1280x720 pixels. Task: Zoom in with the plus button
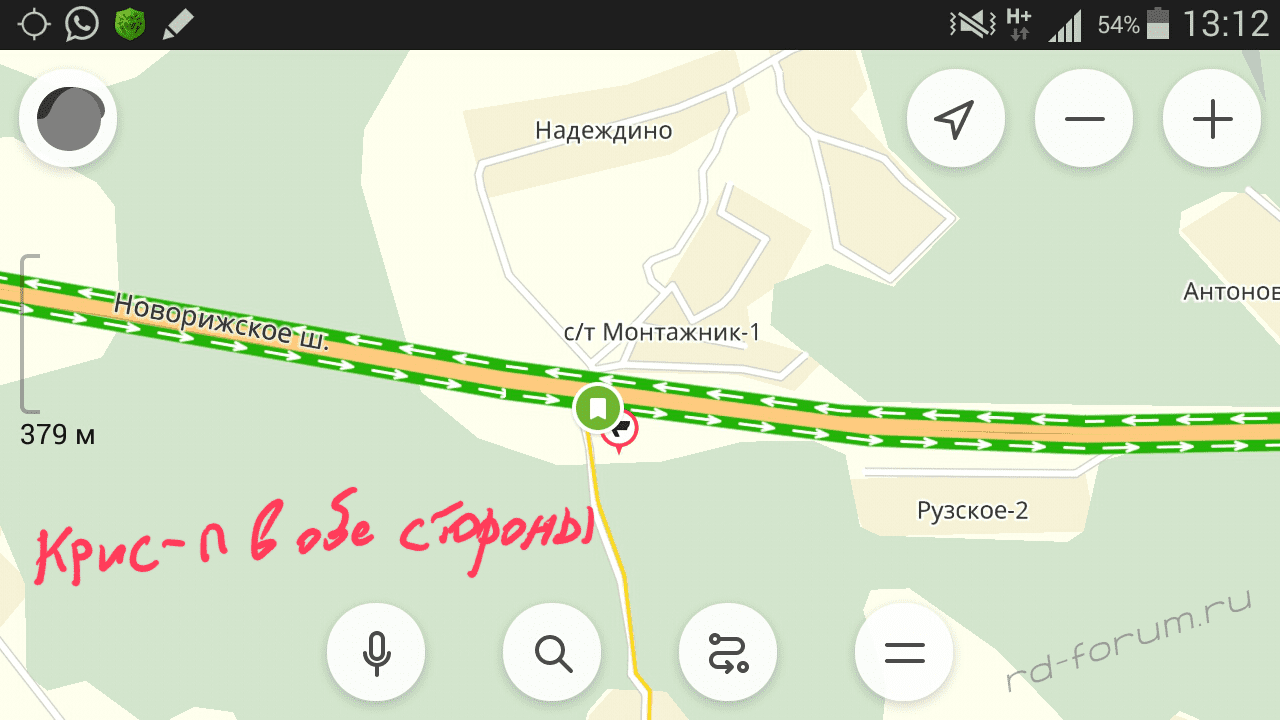1212,119
